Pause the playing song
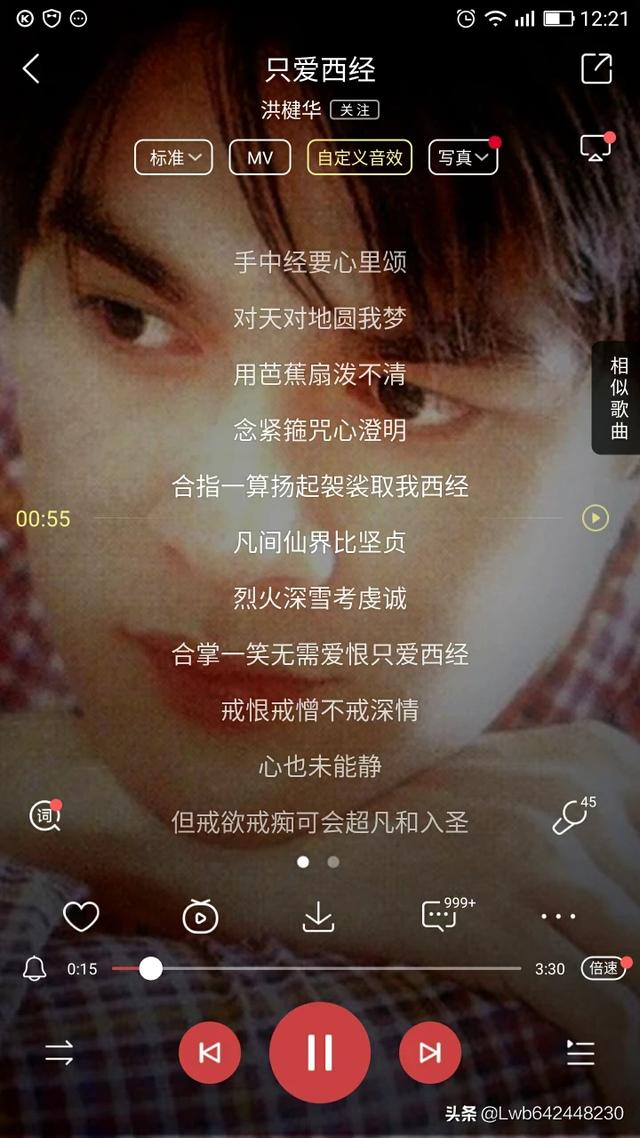This screenshot has width=640, height=1138. click(x=320, y=1052)
